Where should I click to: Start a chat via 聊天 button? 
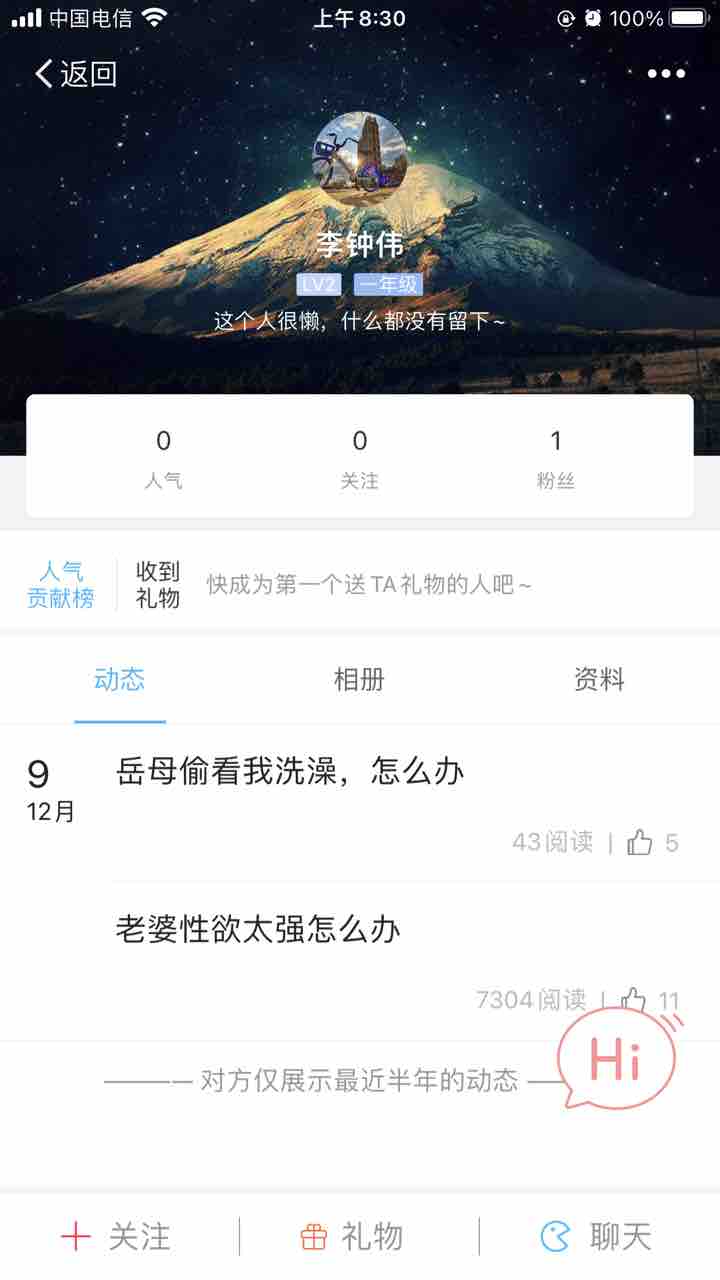pyautogui.click(x=597, y=1237)
